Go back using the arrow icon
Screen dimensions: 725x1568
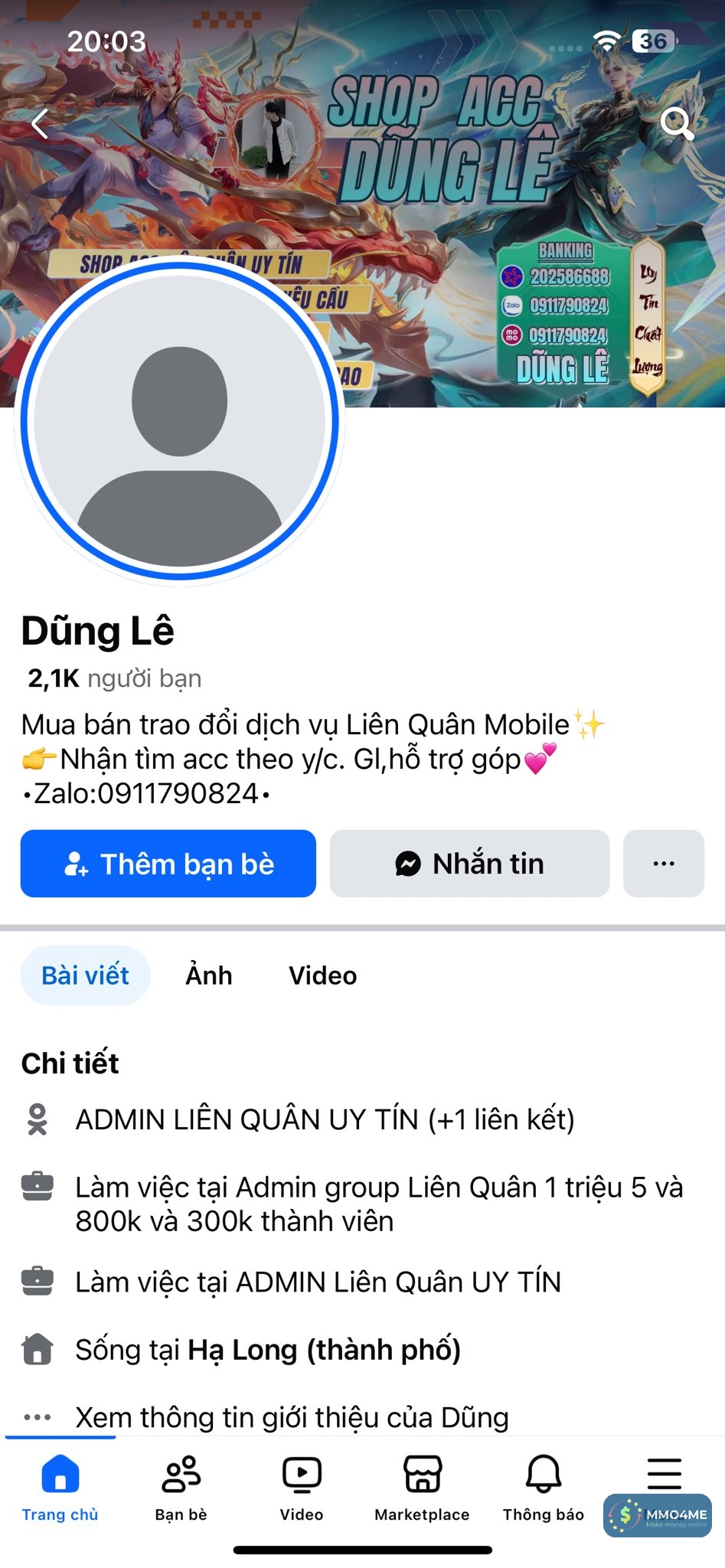41,122
